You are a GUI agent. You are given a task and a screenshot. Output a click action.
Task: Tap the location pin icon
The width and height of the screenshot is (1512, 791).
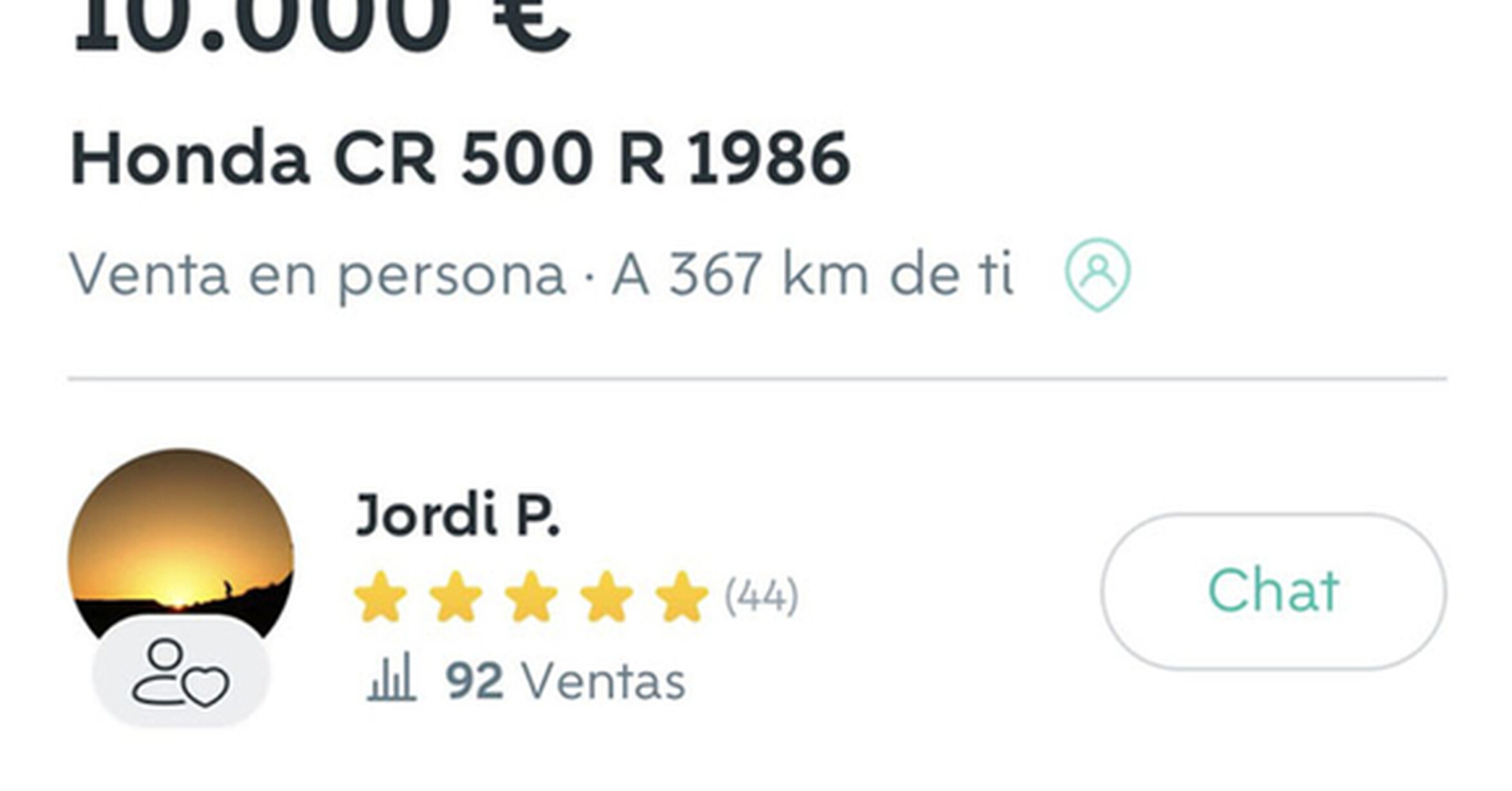(1097, 274)
